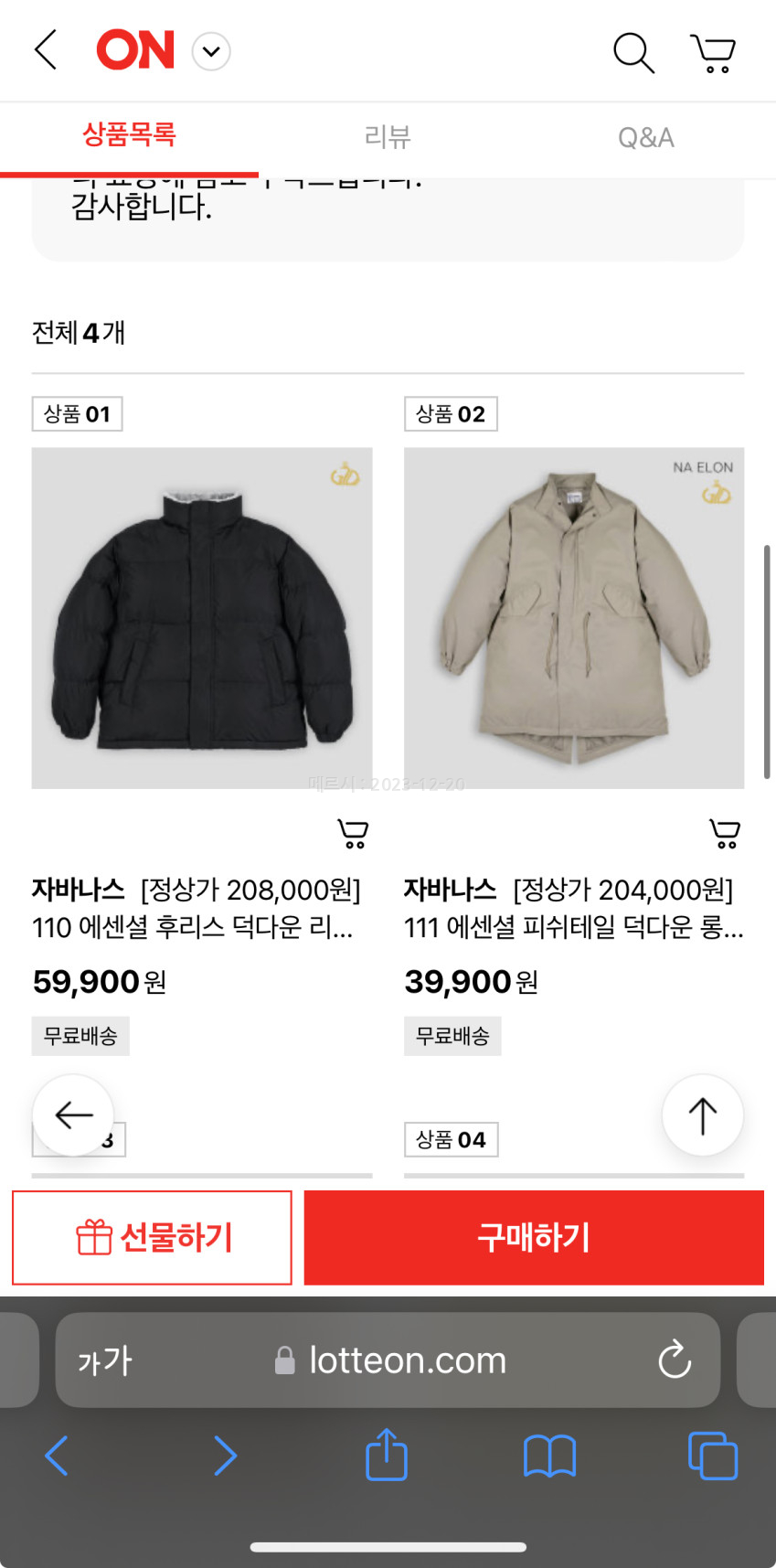Tap 선물하기 to send as gift
The width and height of the screenshot is (776, 1568).
point(153,1238)
